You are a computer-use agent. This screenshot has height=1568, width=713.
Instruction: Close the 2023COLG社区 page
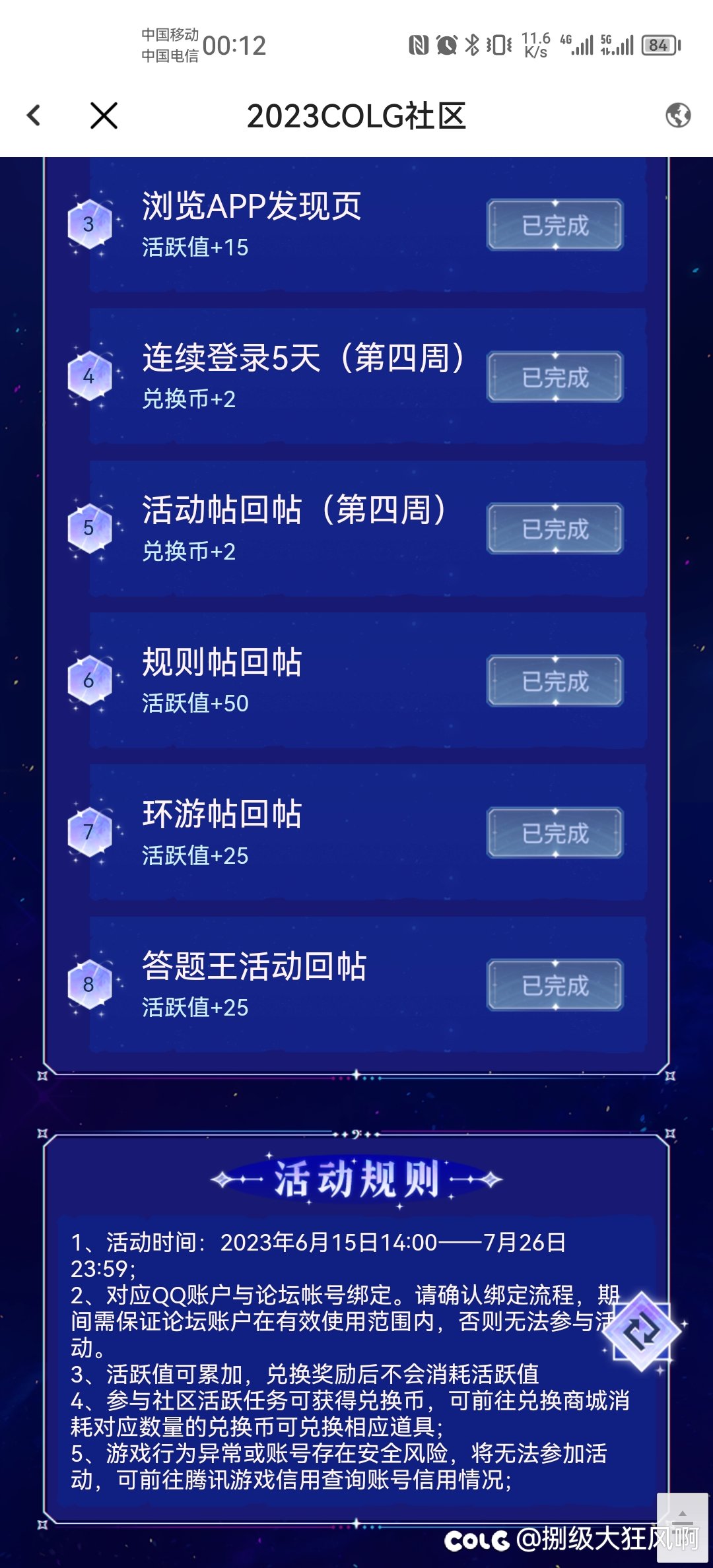(x=104, y=115)
